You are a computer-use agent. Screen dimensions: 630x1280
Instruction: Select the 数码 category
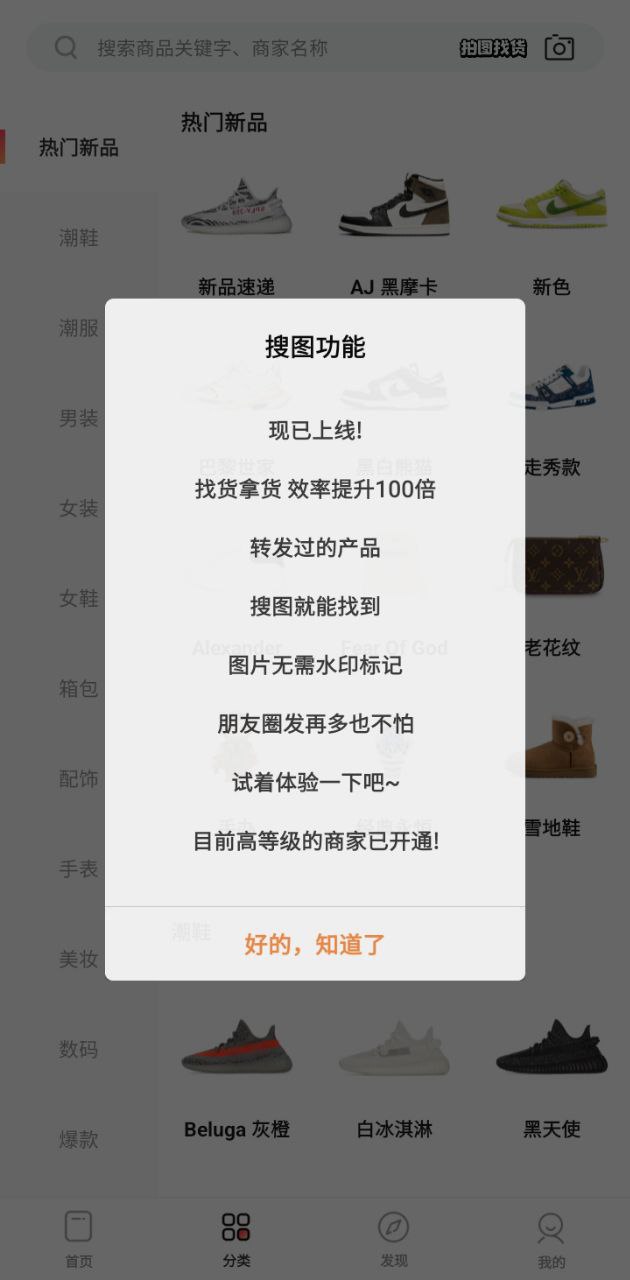tap(79, 1049)
